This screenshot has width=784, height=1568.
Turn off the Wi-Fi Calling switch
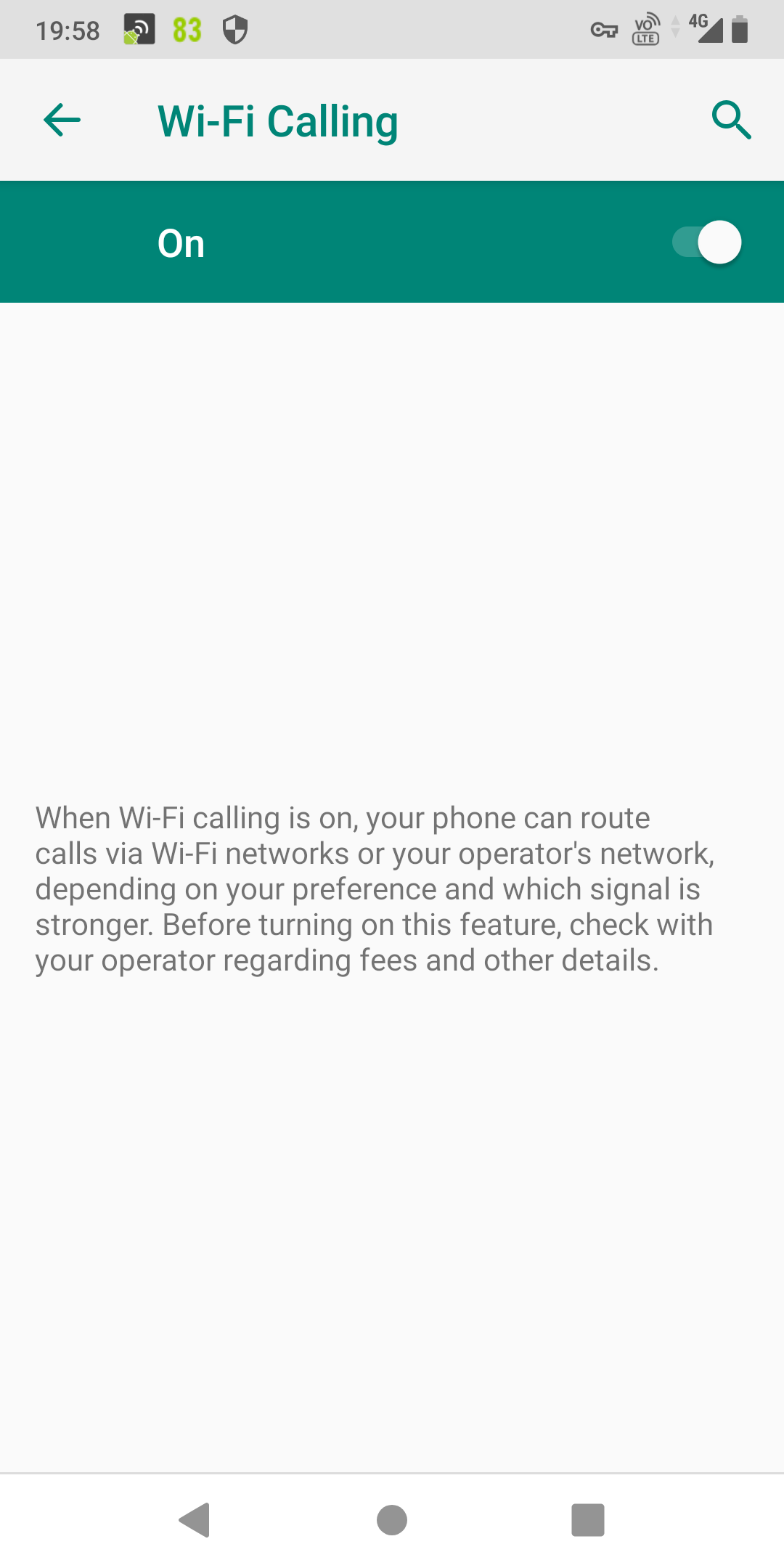(706, 242)
